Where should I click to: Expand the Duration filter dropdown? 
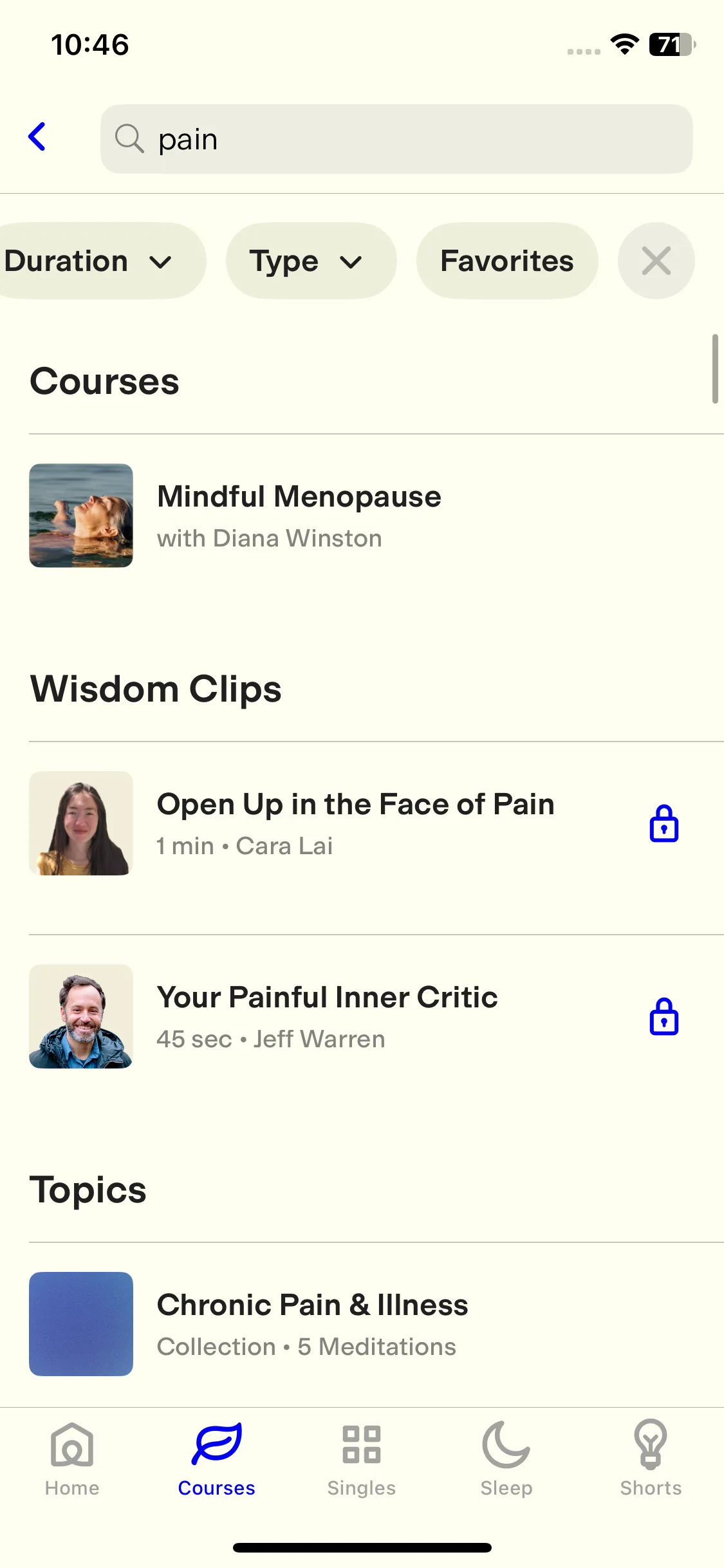90,261
